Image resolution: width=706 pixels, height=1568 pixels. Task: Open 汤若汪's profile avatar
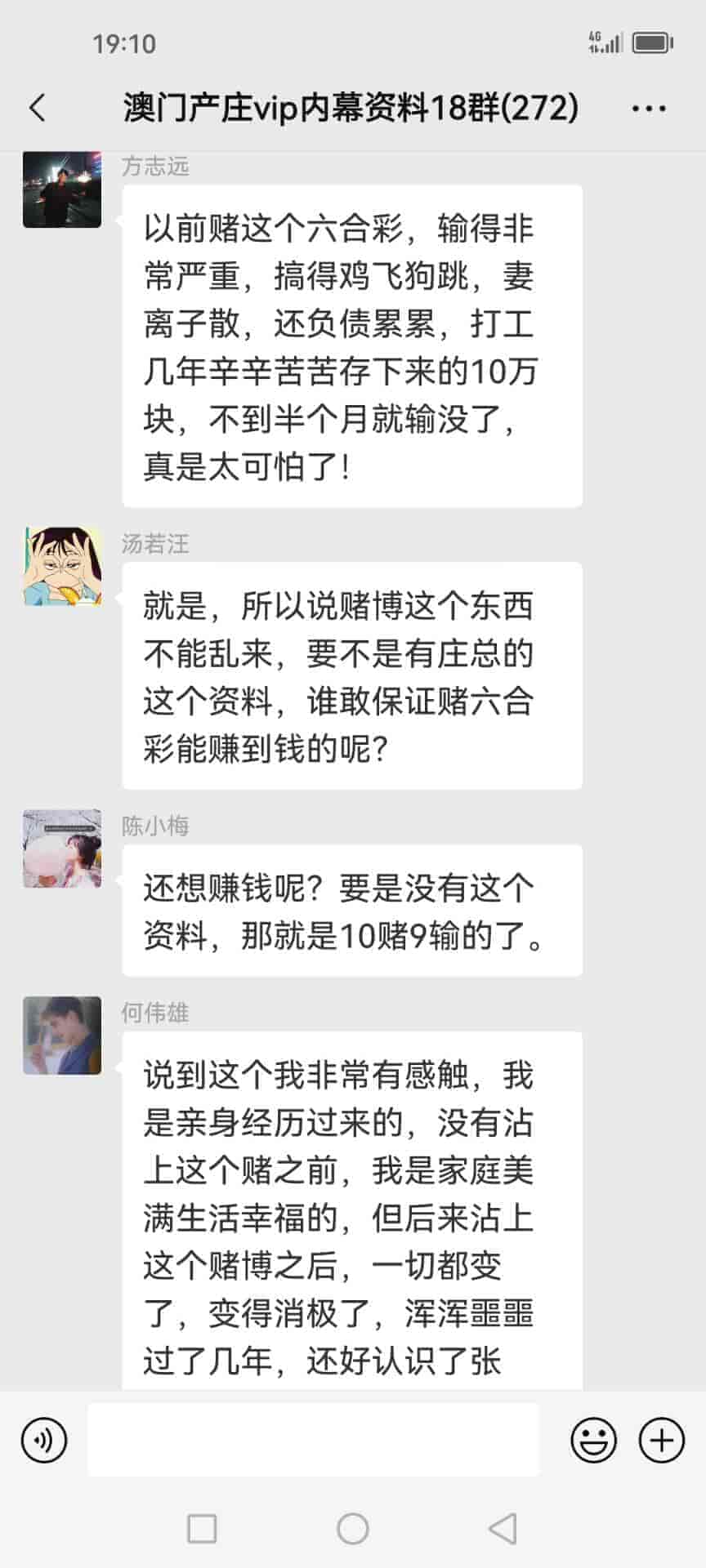[62, 566]
